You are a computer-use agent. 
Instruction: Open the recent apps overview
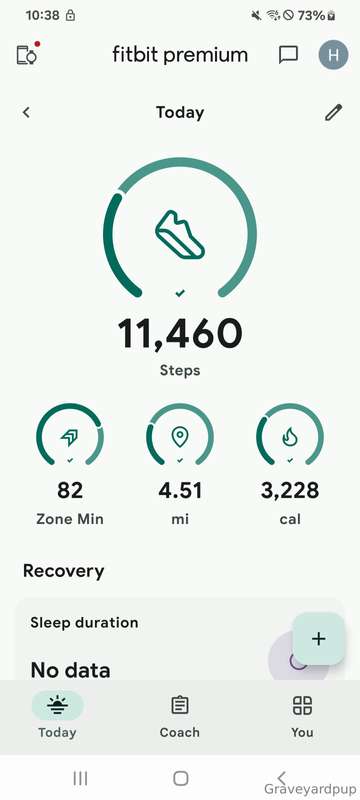pyautogui.click(x=80, y=778)
